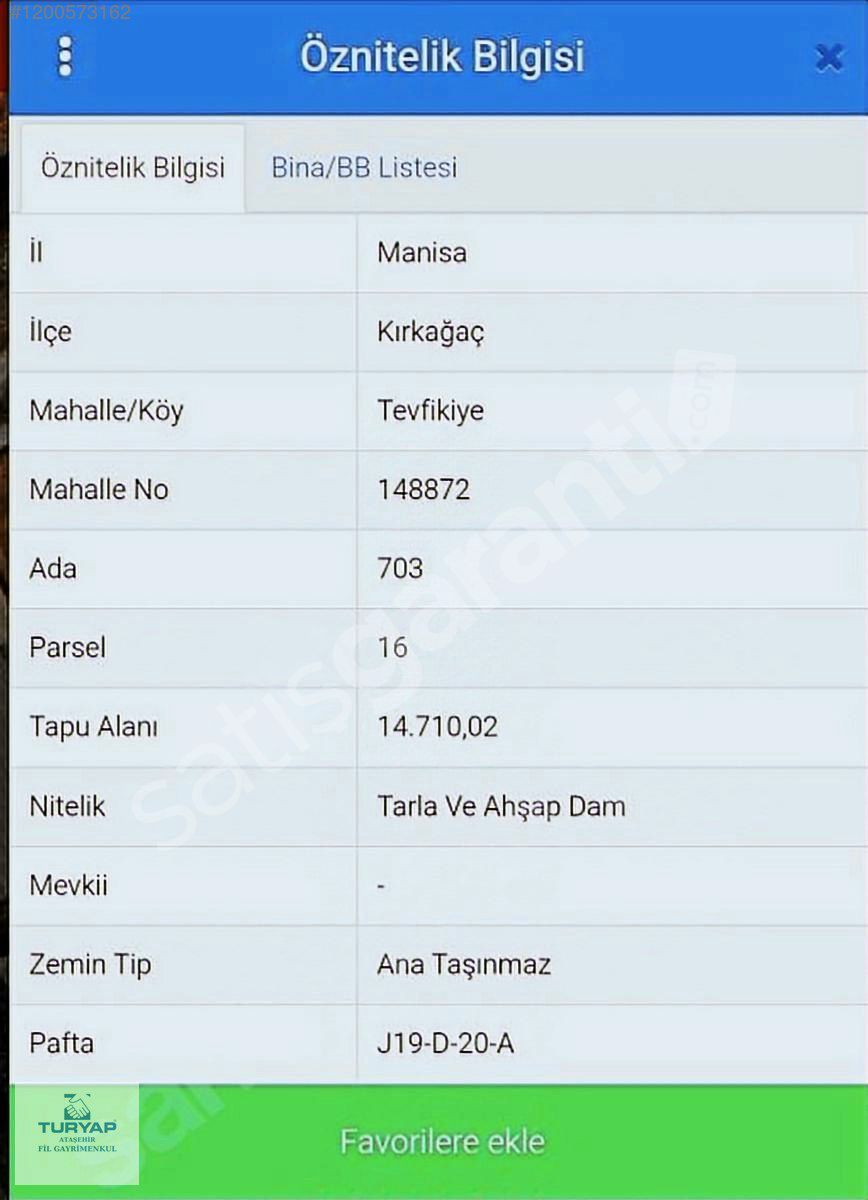Select the Öznitelik Bilgisi tab
The width and height of the screenshot is (868, 1200).
pyautogui.click(x=132, y=167)
